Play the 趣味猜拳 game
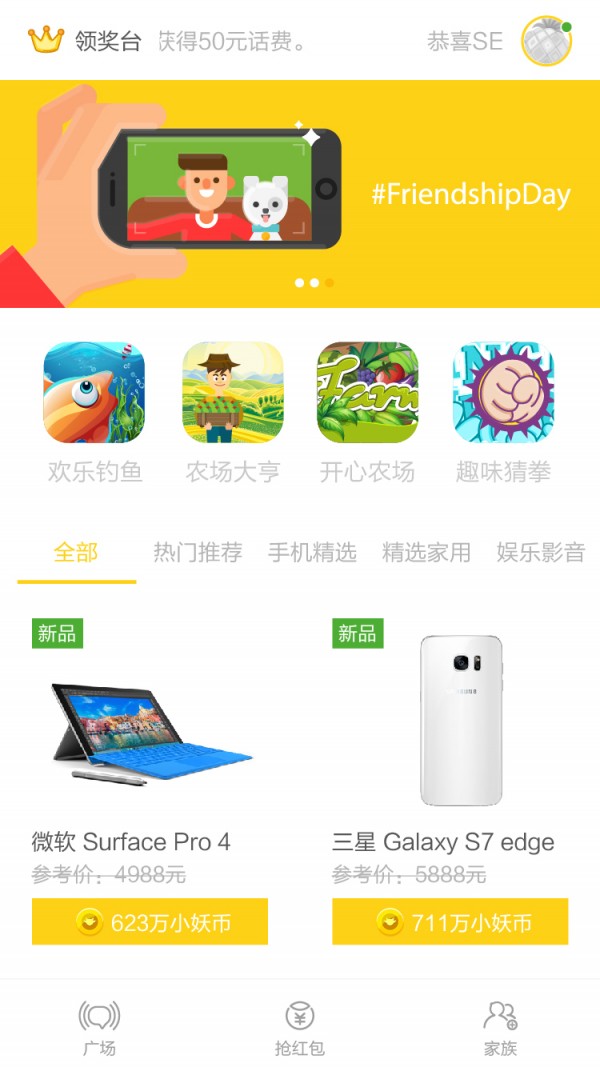This screenshot has height=1067, width=600. pos(503,393)
